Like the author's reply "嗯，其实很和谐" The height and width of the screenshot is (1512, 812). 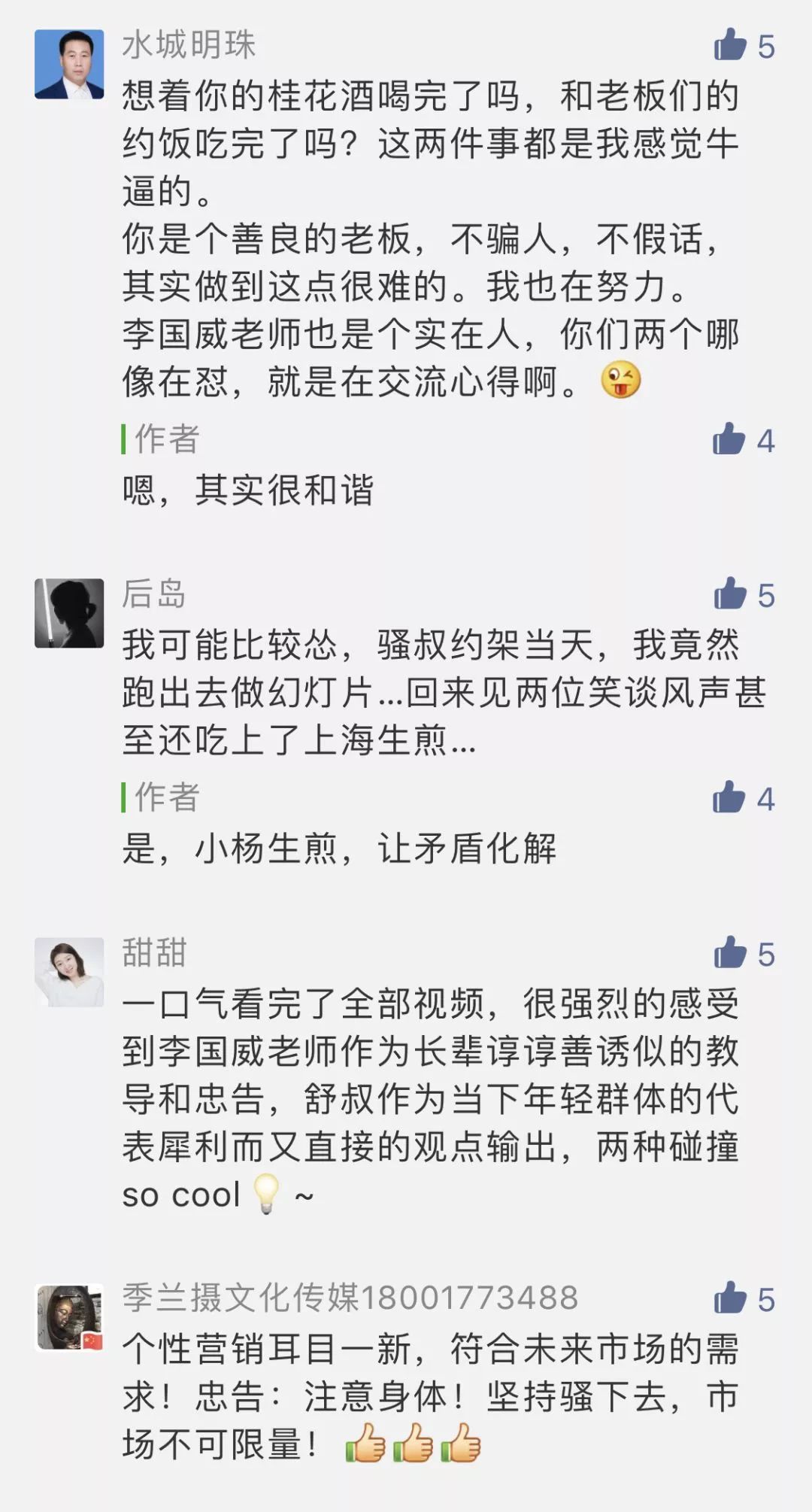click(729, 439)
